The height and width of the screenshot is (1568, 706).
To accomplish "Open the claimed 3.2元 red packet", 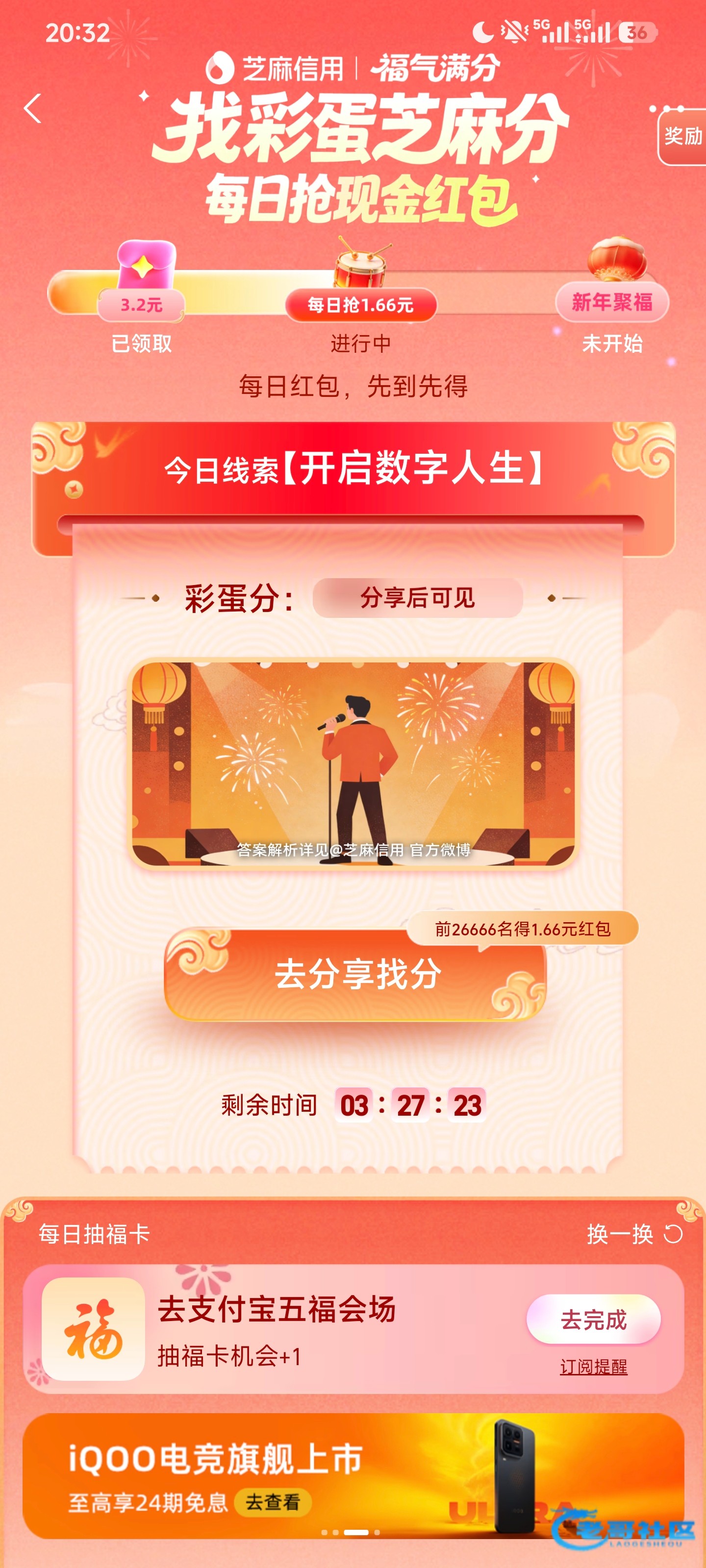I will tap(141, 304).
